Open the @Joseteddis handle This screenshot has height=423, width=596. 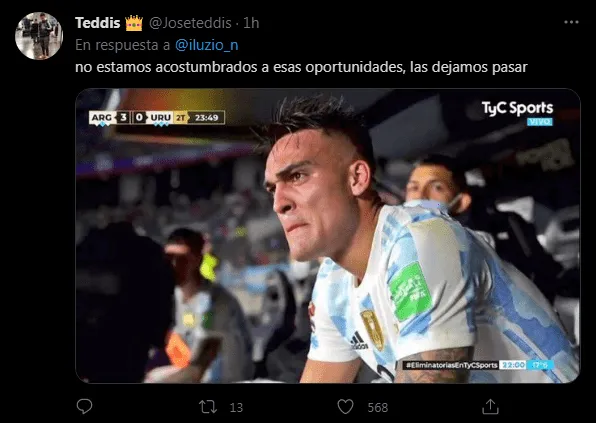pos(190,23)
